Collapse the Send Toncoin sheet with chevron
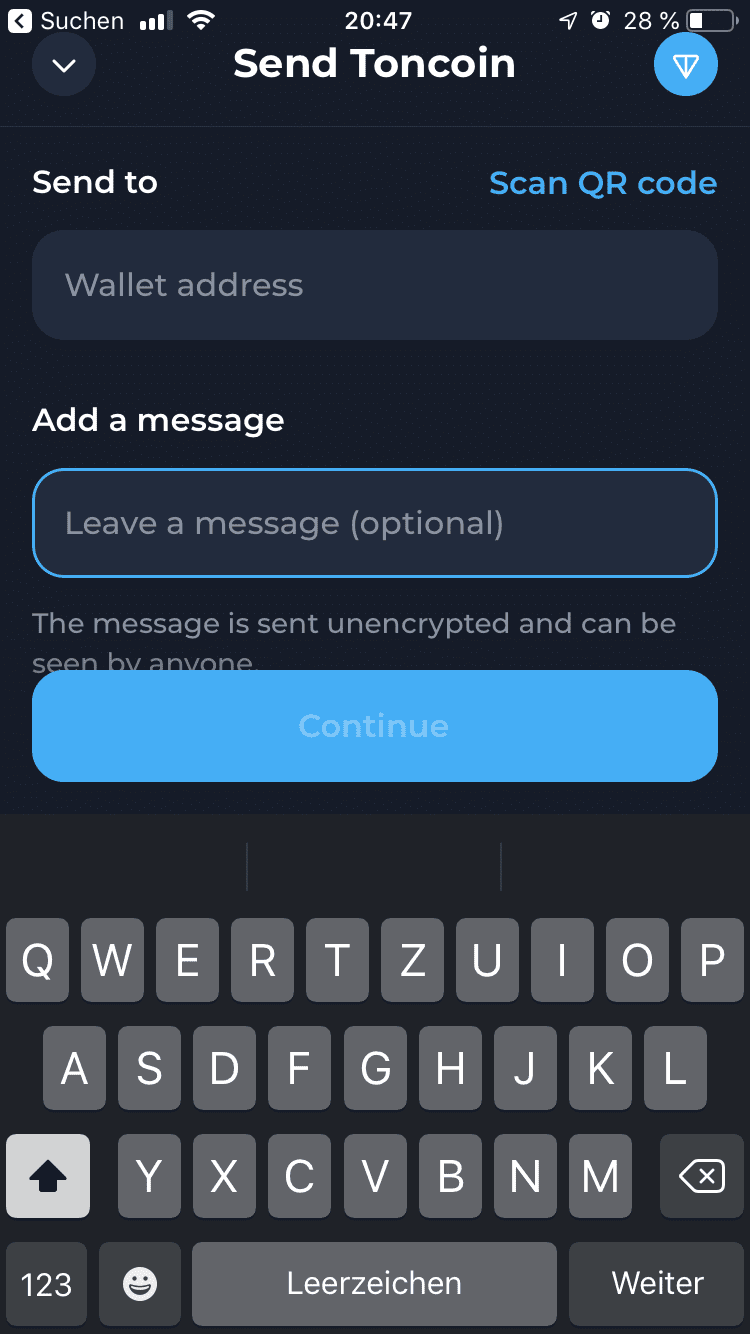 click(x=64, y=65)
